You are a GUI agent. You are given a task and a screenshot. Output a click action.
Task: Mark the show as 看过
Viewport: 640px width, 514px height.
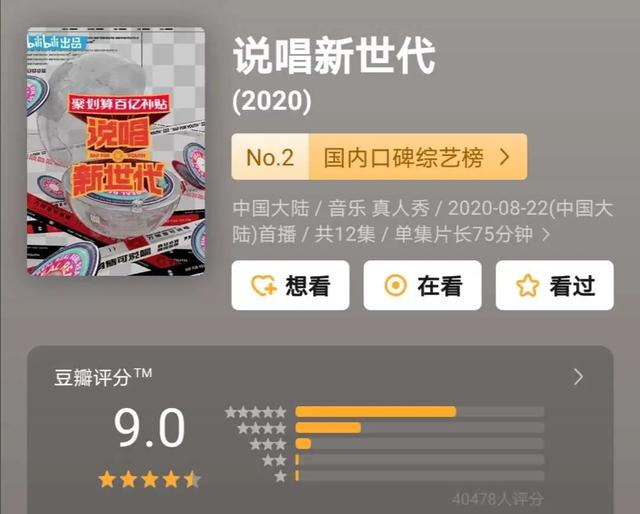(554, 286)
